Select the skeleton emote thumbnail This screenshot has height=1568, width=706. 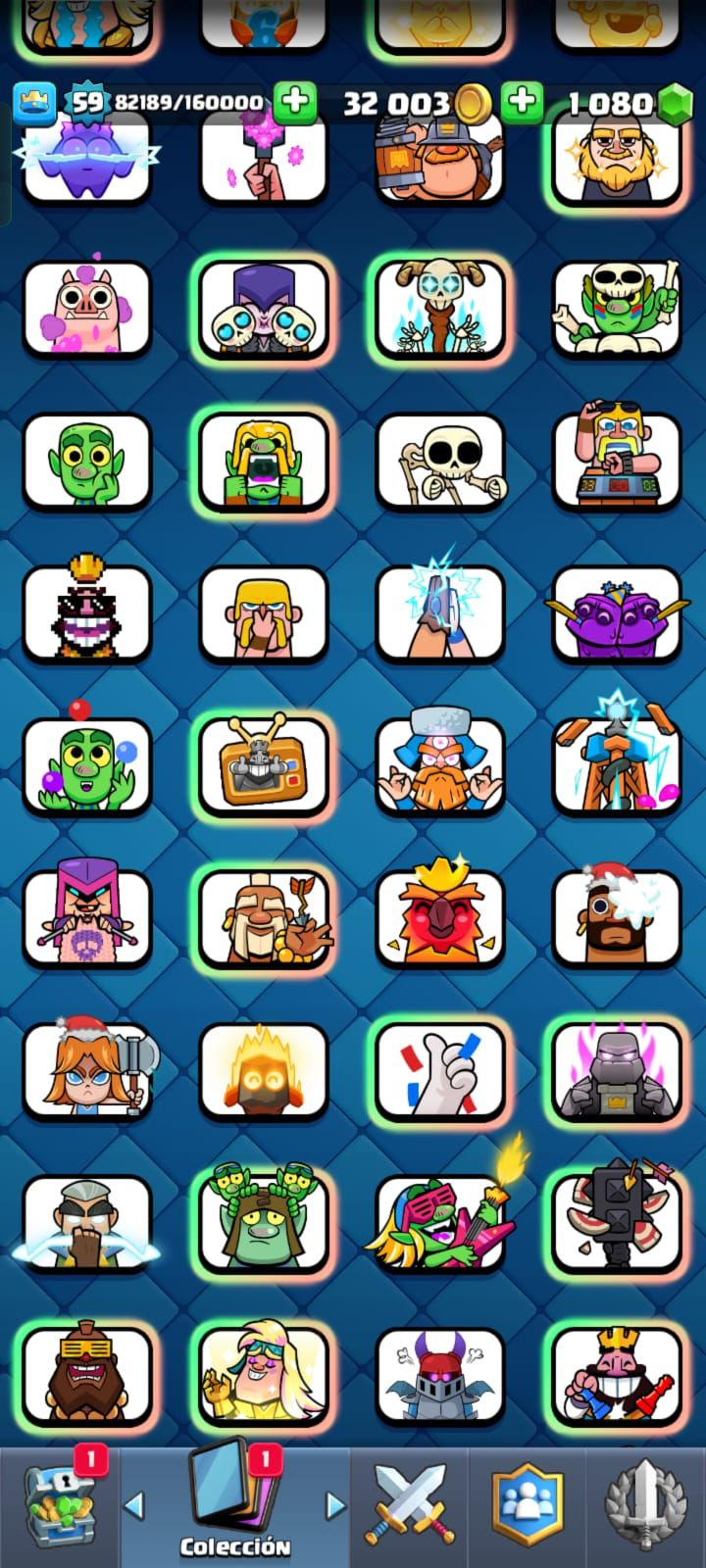[438, 461]
